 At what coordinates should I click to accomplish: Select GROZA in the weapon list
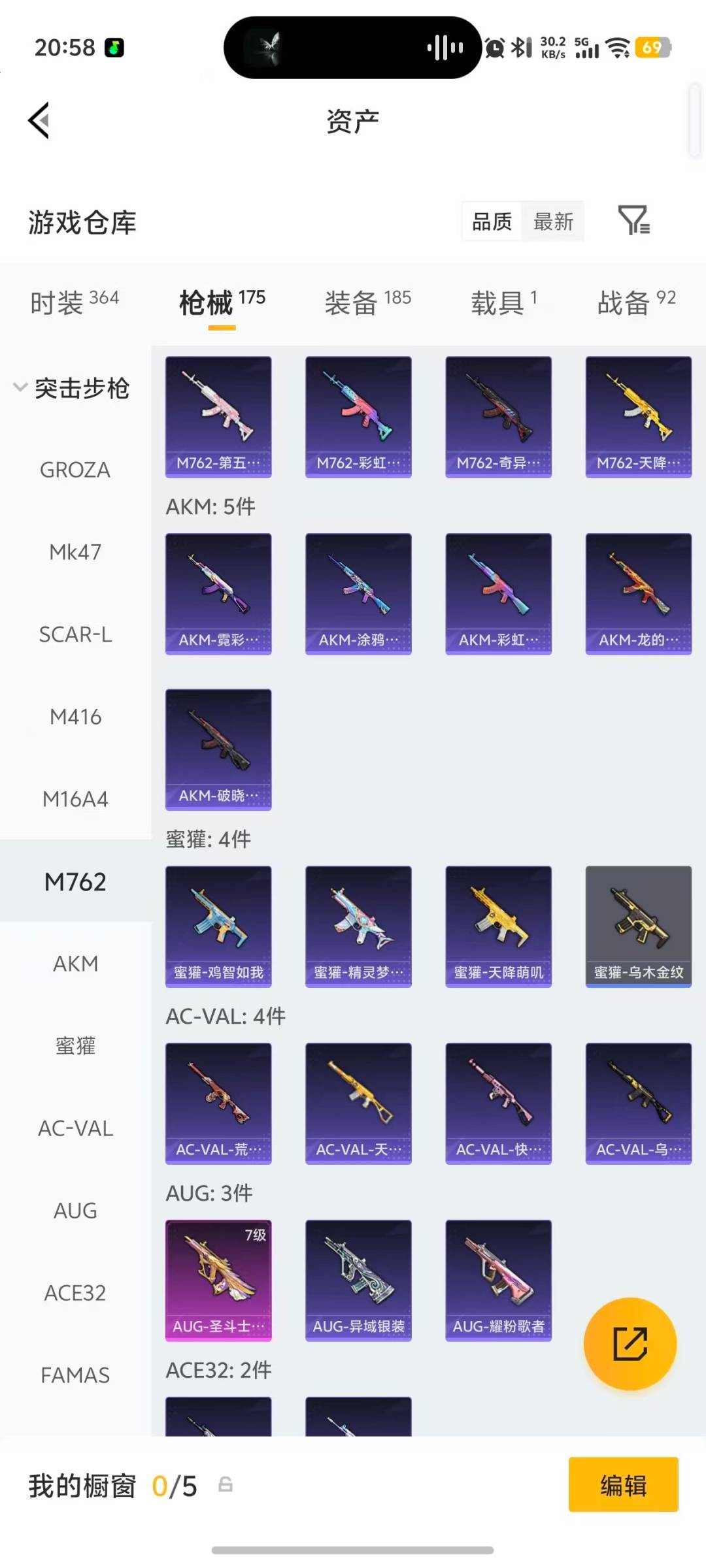[x=75, y=470]
